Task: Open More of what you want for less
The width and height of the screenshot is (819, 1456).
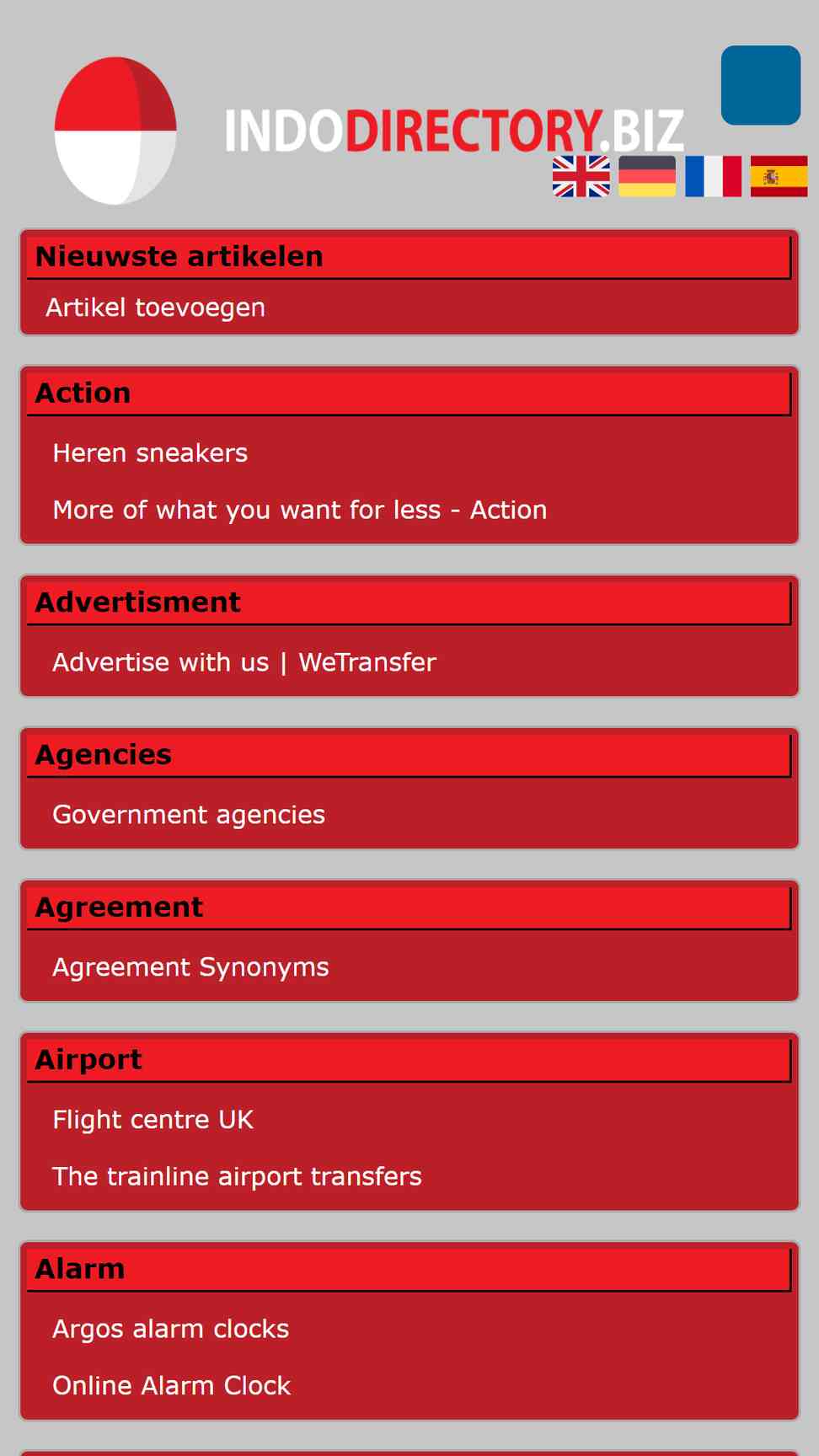Action: click(300, 510)
